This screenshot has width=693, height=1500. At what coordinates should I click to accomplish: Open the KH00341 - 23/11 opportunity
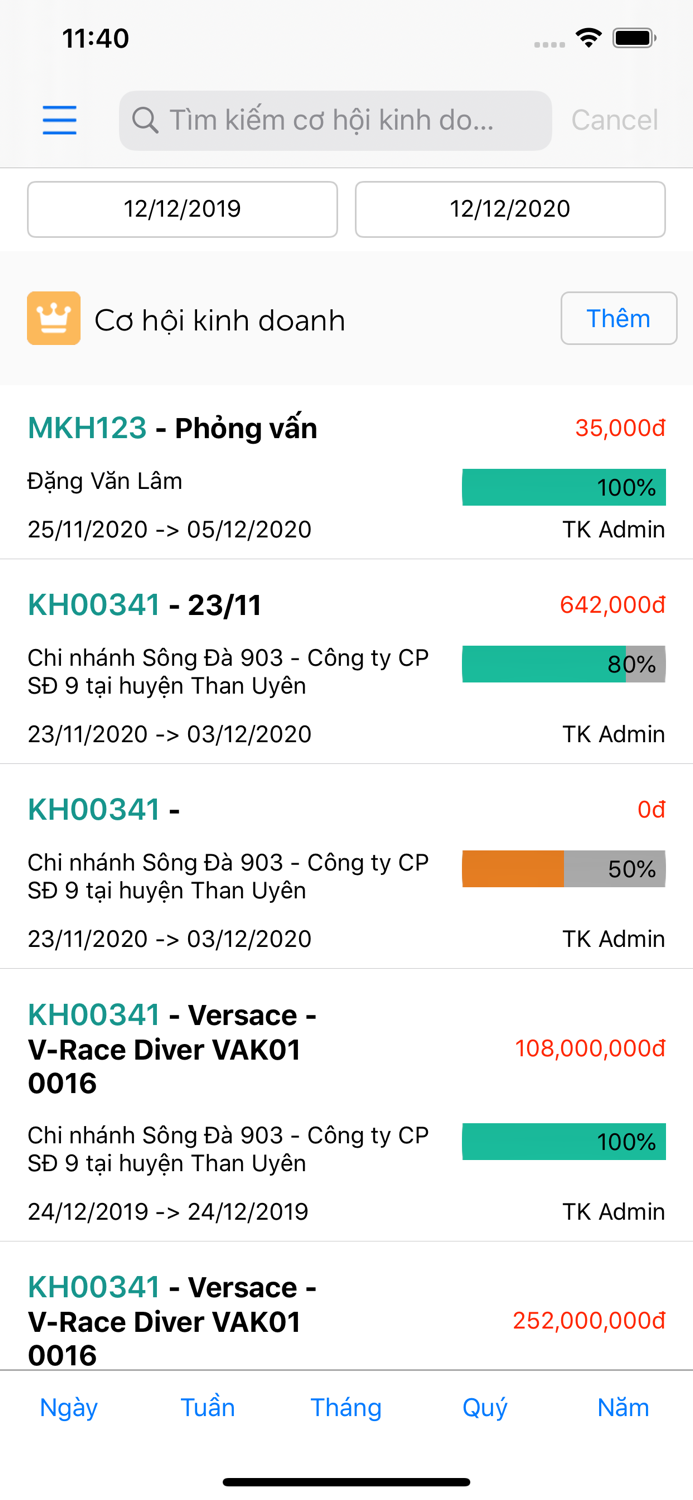tap(346, 662)
